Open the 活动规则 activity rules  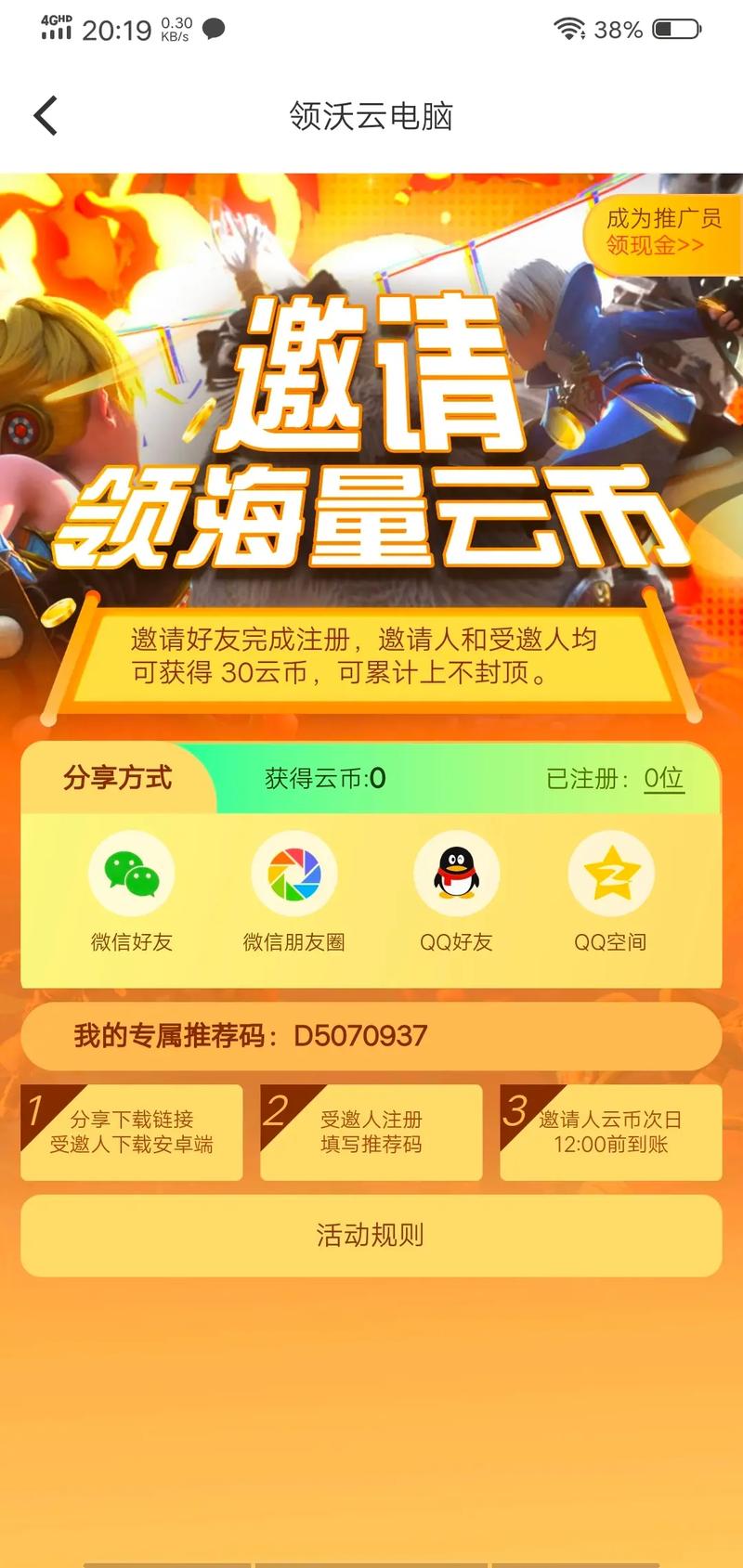tap(370, 1235)
